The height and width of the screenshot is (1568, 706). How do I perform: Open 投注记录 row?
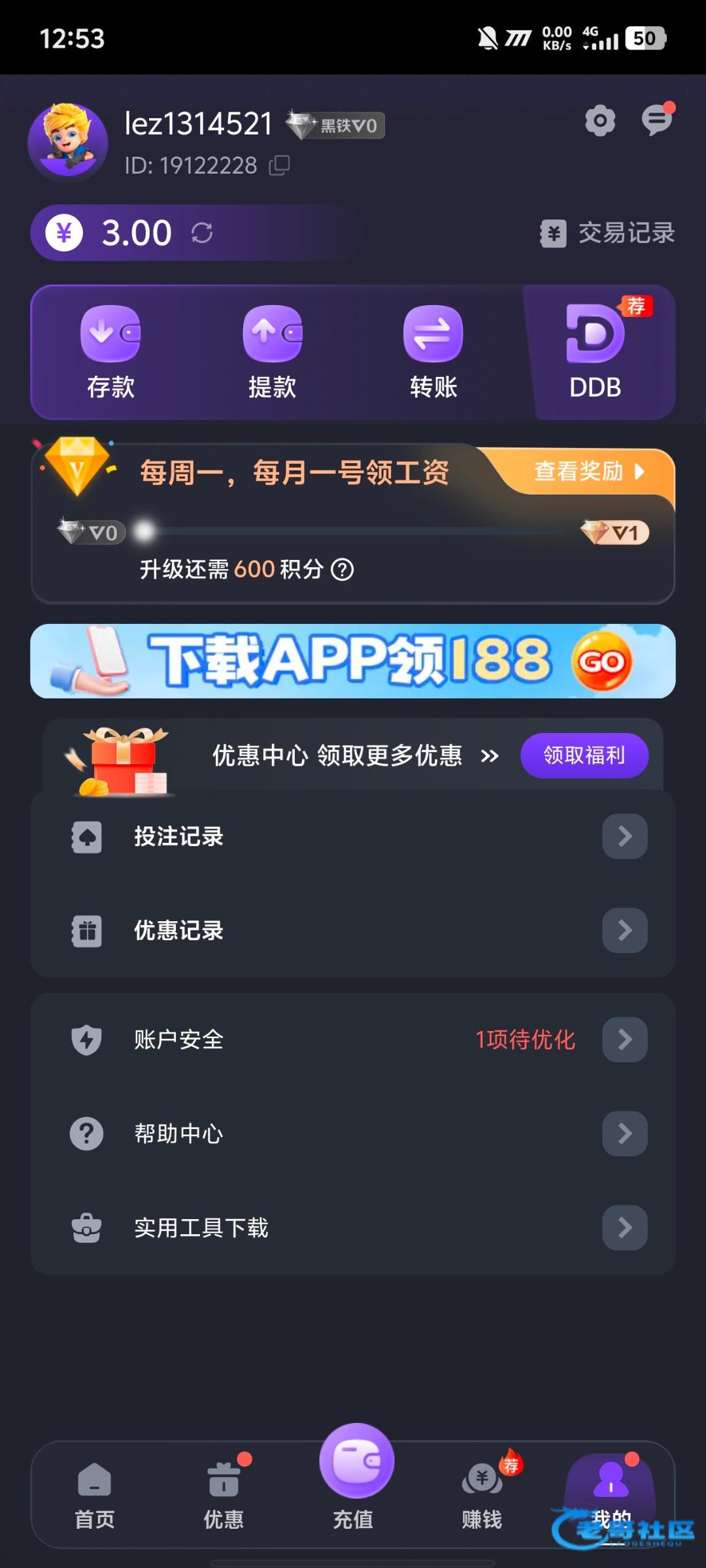click(x=353, y=836)
